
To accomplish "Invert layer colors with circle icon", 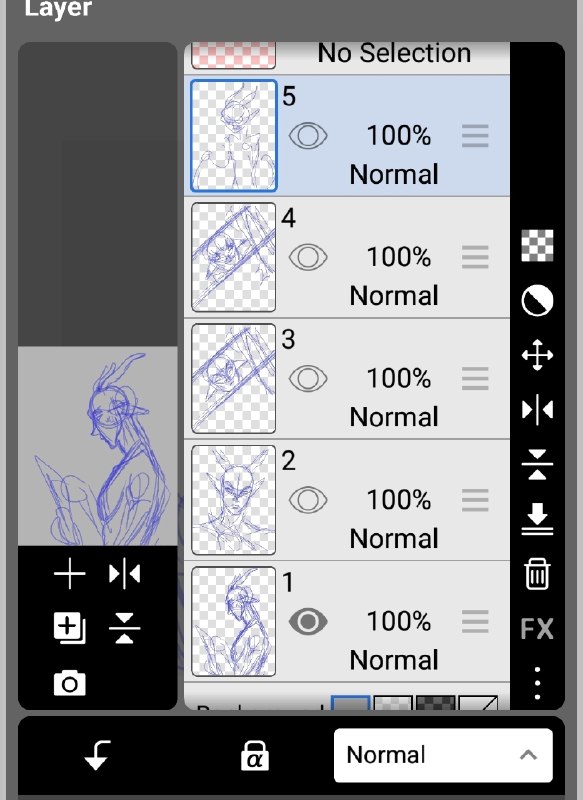I will pyautogui.click(x=537, y=301).
